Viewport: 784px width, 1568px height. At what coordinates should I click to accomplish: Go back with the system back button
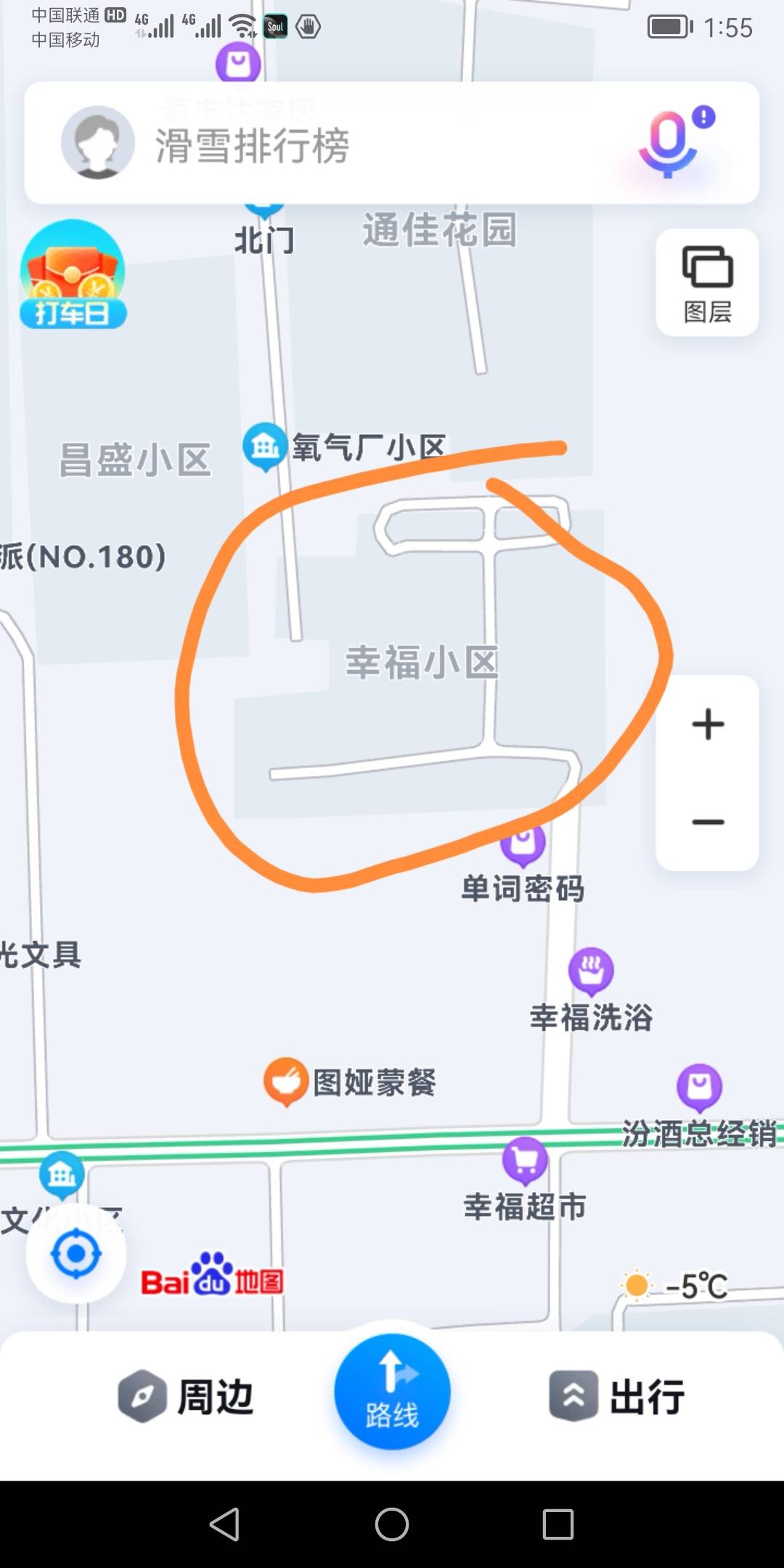click(224, 1524)
